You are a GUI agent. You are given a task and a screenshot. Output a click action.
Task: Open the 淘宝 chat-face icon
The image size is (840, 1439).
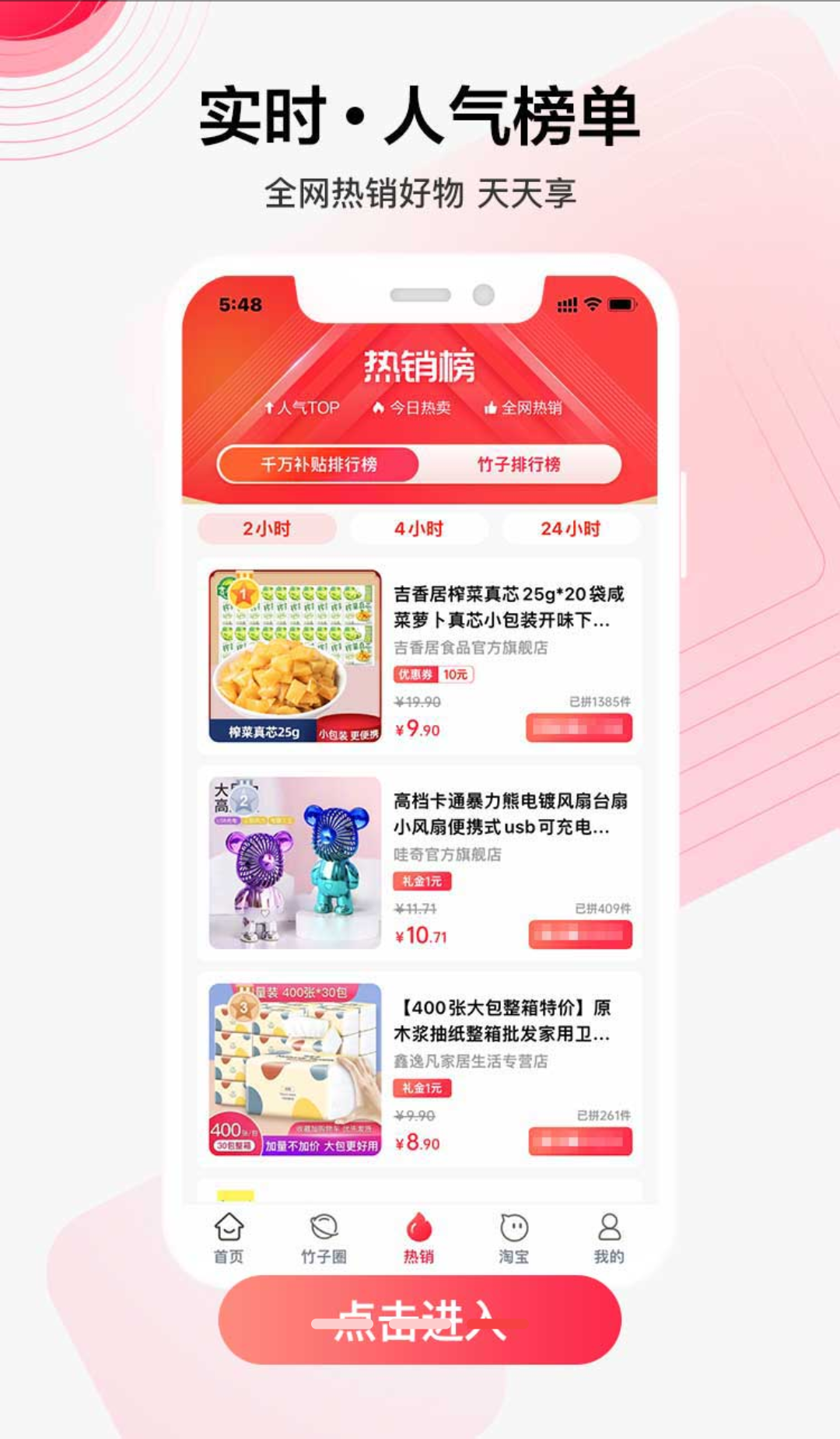(x=513, y=1231)
